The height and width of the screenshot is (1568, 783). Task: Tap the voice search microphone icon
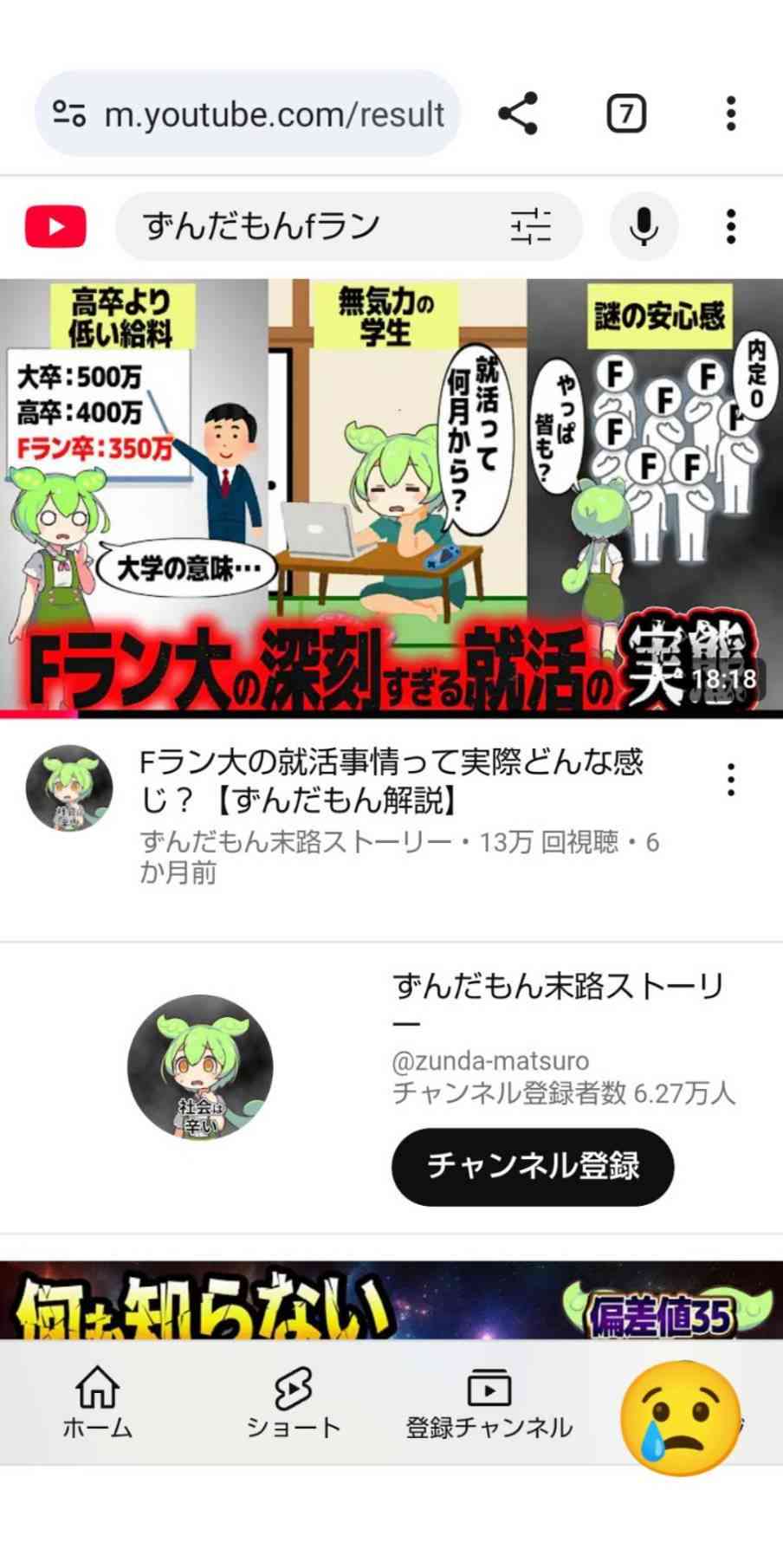(644, 227)
